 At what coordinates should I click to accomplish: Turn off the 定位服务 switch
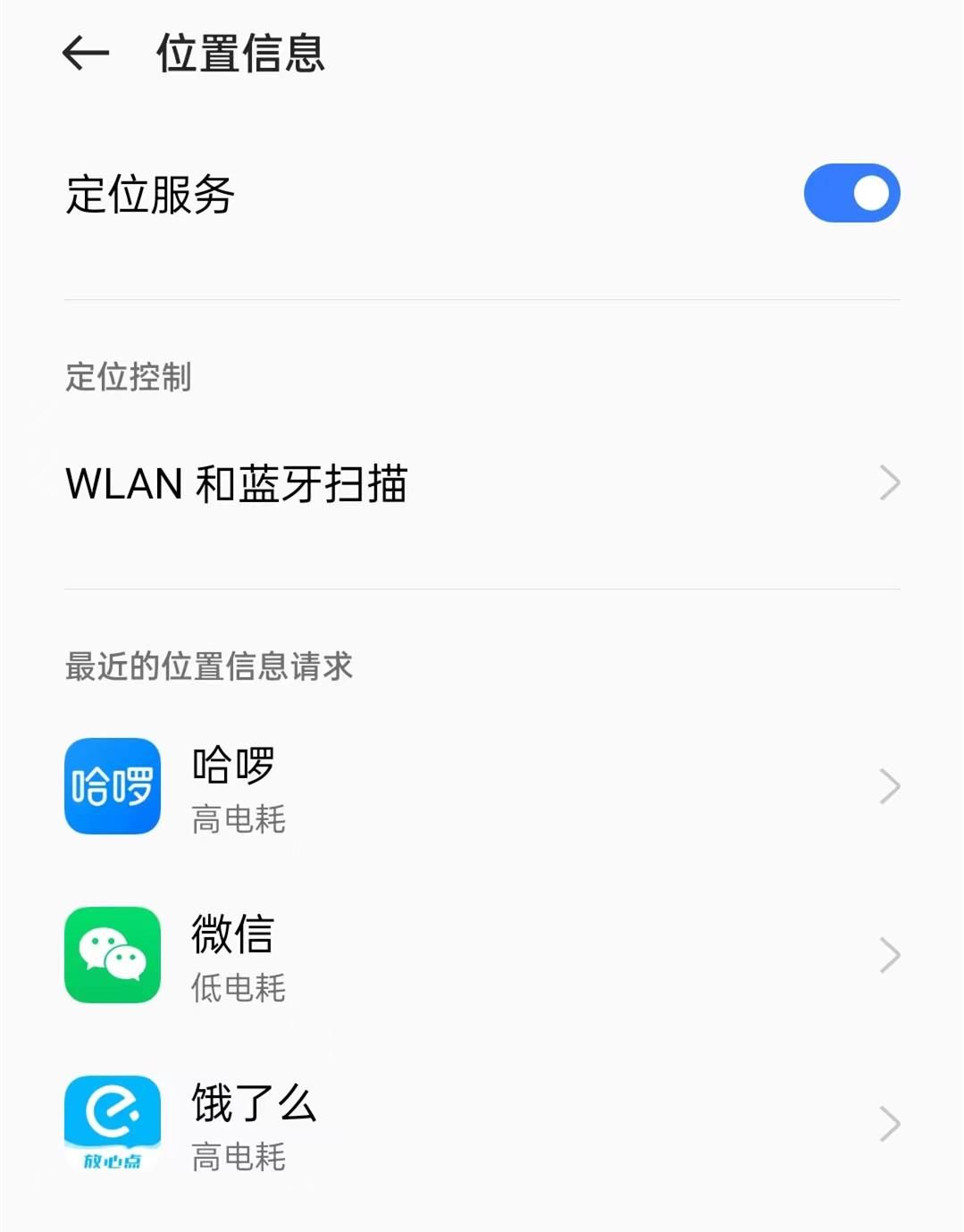pos(851,193)
